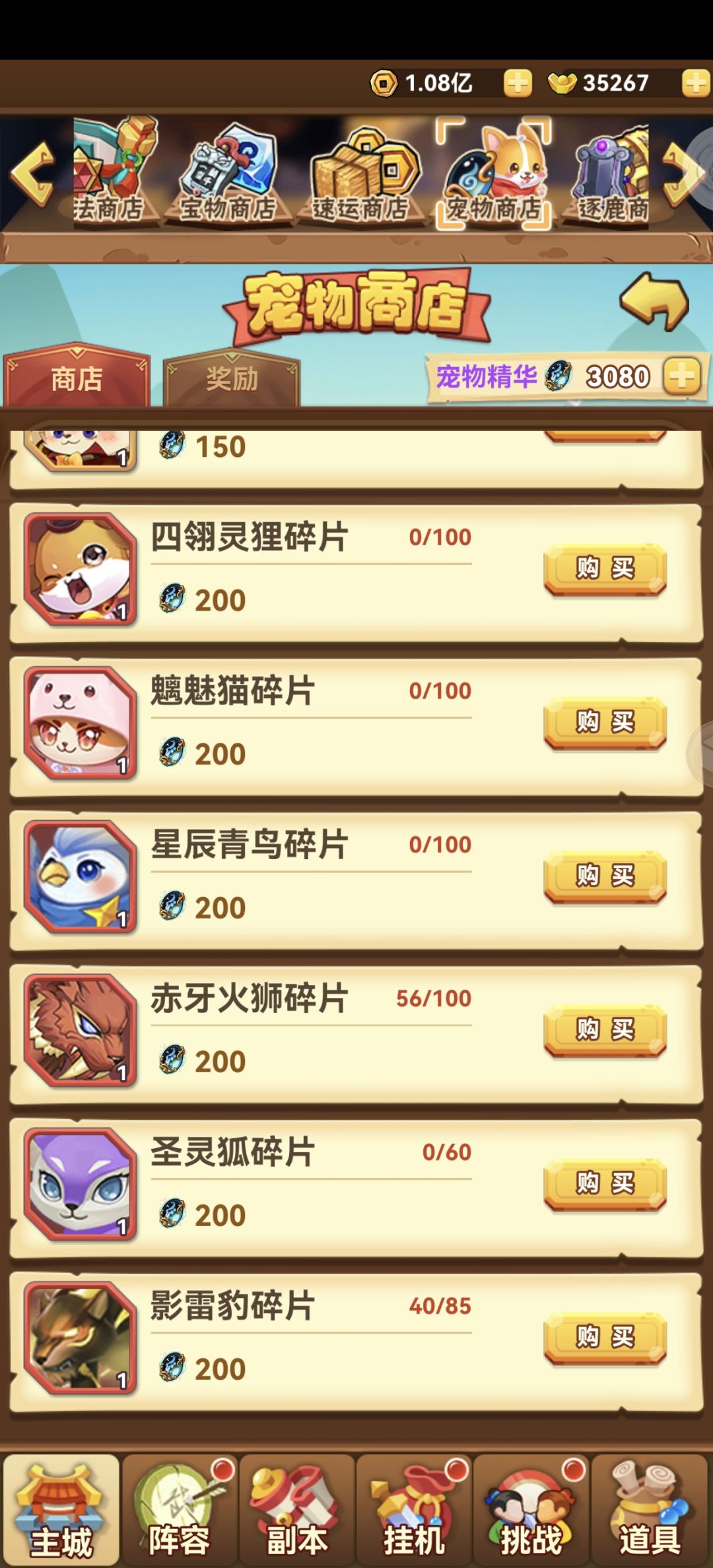Select the currently highlighted 宠物商店 icon
The image size is (713, 1568).
pos(492,172)
